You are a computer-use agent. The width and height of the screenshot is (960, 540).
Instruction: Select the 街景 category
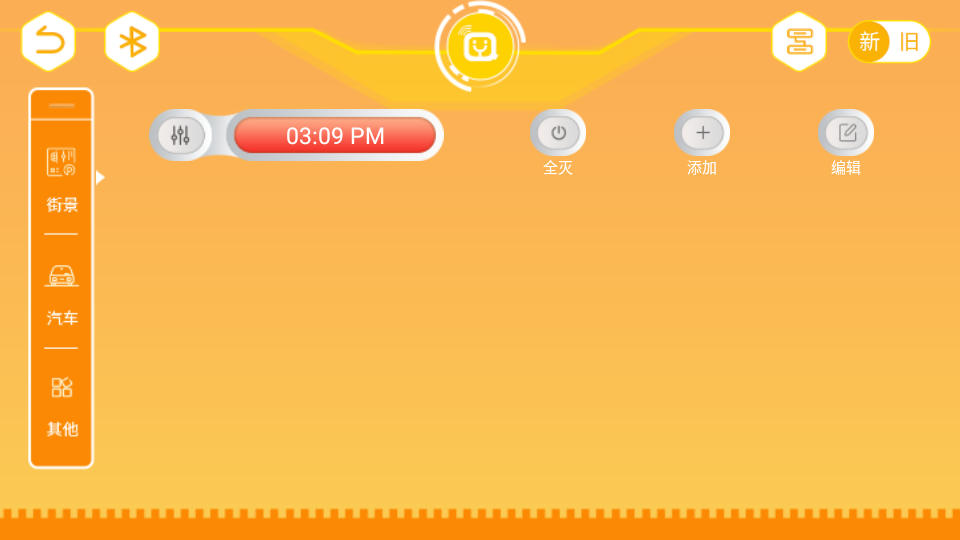(x=62, y=179)
